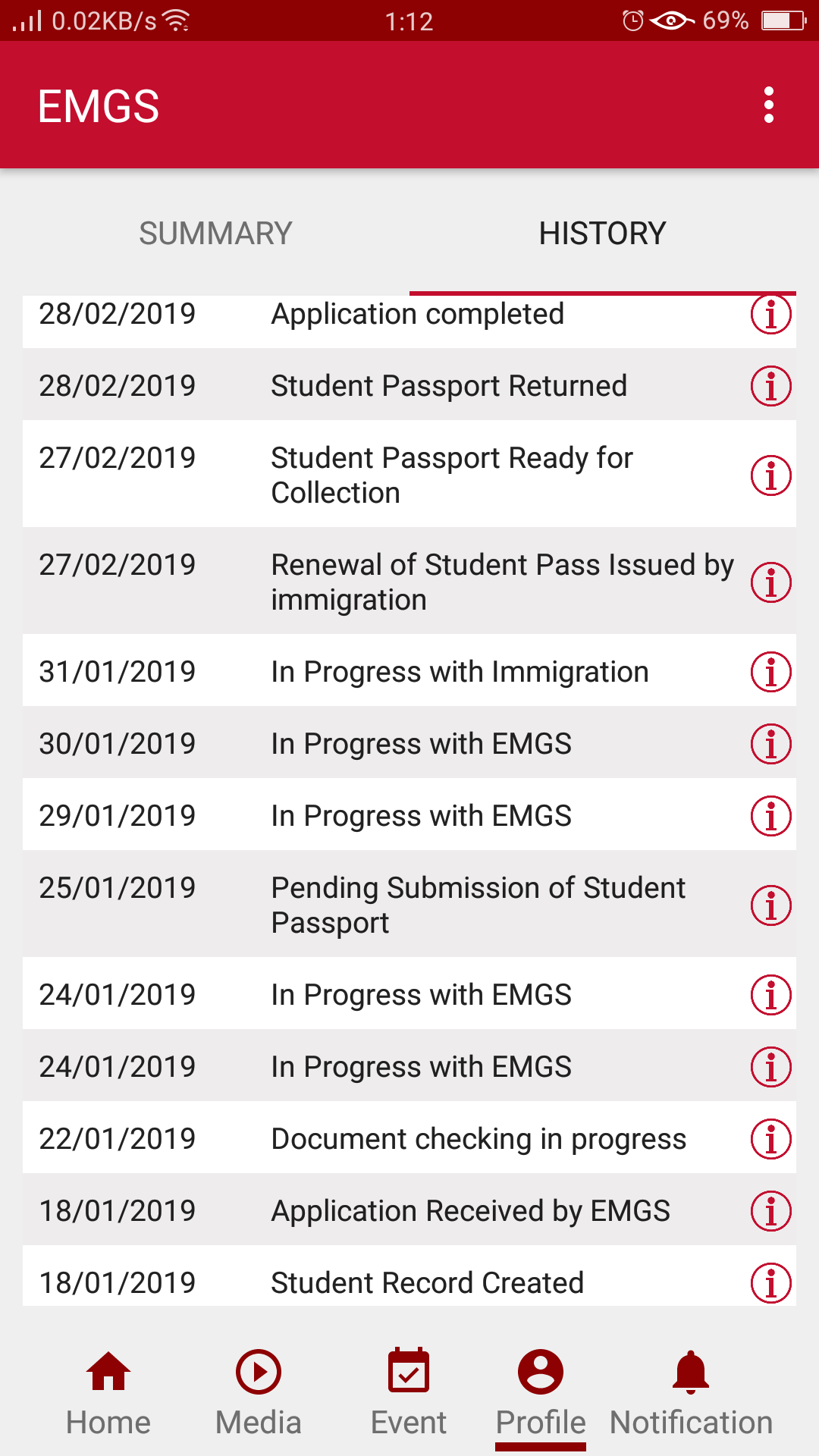The width and height of the screenshot is (819, 1456).
Task: Open info for 30/01/2019 In Progress with EMGS
Action: tap(770, 744)
